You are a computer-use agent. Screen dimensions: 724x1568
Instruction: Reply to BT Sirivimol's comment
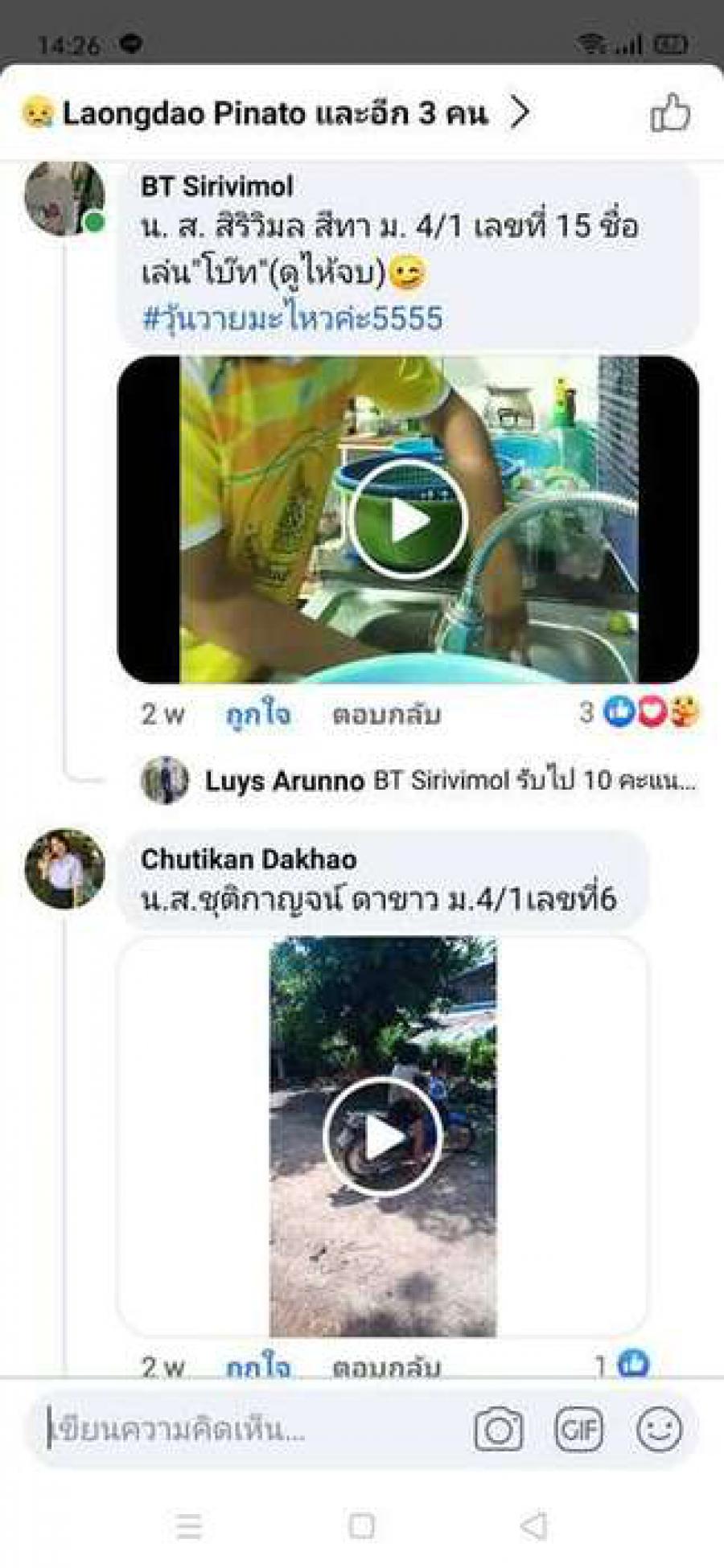pos(386,714)
